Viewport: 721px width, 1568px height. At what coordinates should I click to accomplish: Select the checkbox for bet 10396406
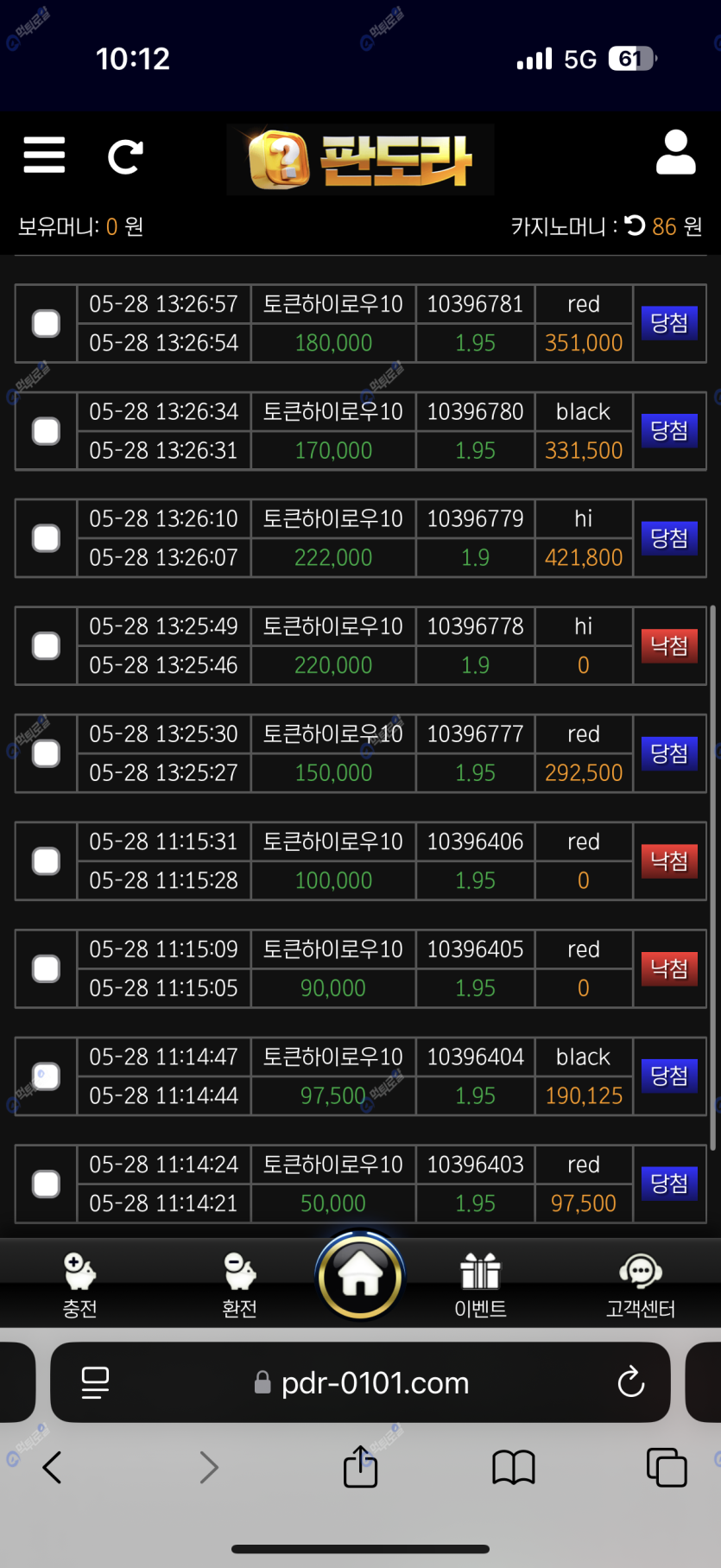click(46, 861)
